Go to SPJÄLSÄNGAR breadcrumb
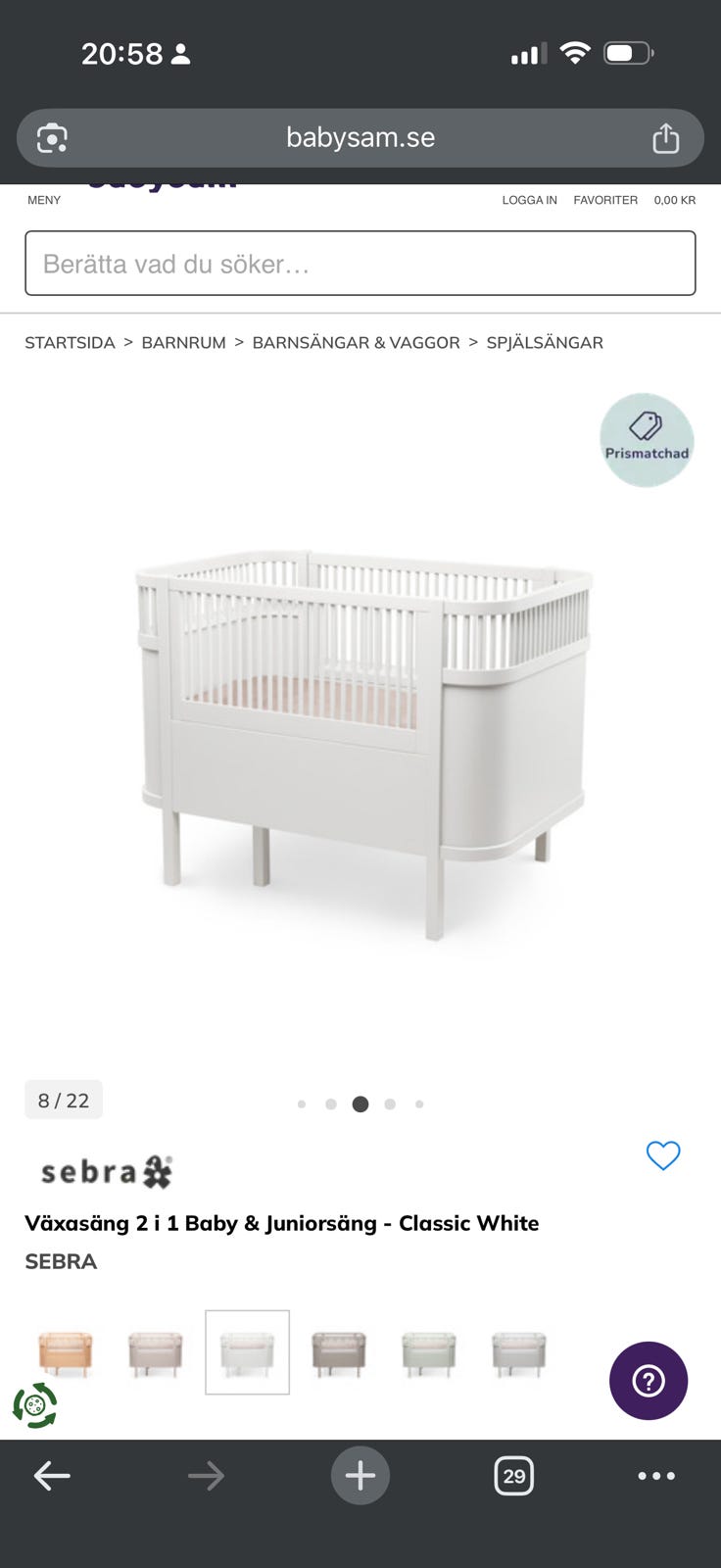Image resolution: width=721 pixels, height=1568 pixels. point(545,343)
